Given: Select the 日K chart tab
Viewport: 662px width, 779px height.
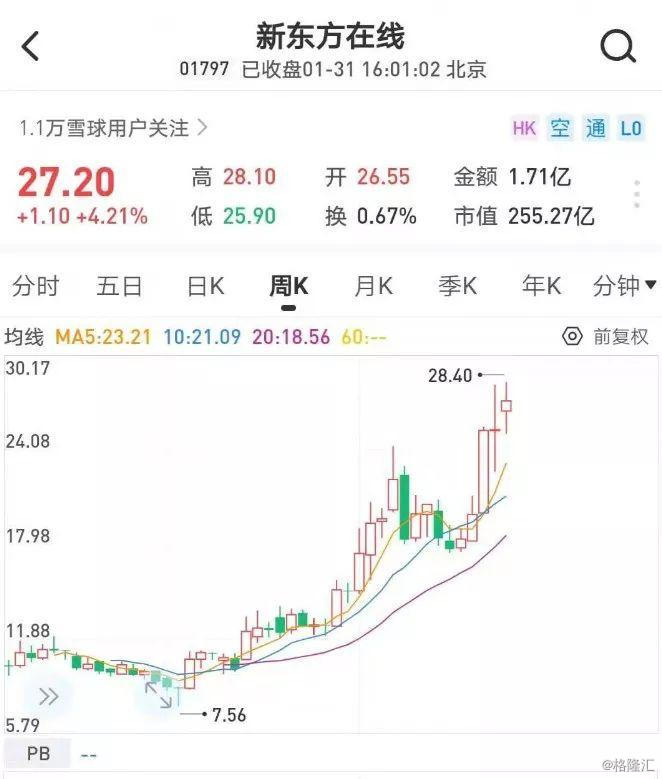Looking at the screenshot, I should pyautogui.click(x=205, y=286).
